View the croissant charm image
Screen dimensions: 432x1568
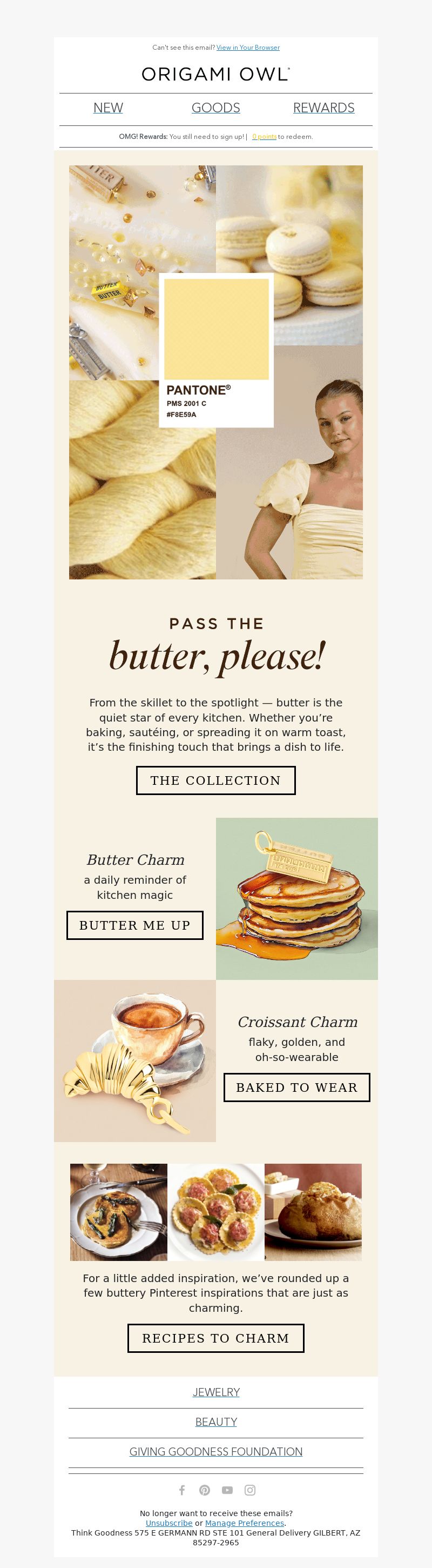[134, 1060]
